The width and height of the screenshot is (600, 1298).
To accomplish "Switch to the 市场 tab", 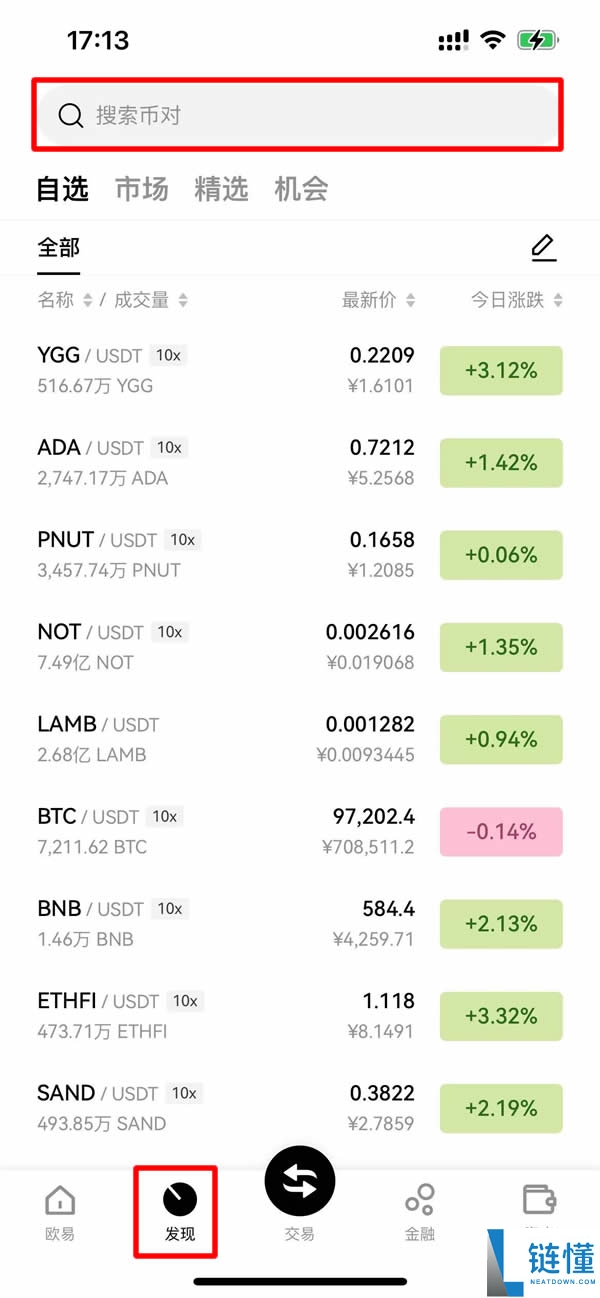I will click(142, 189).
